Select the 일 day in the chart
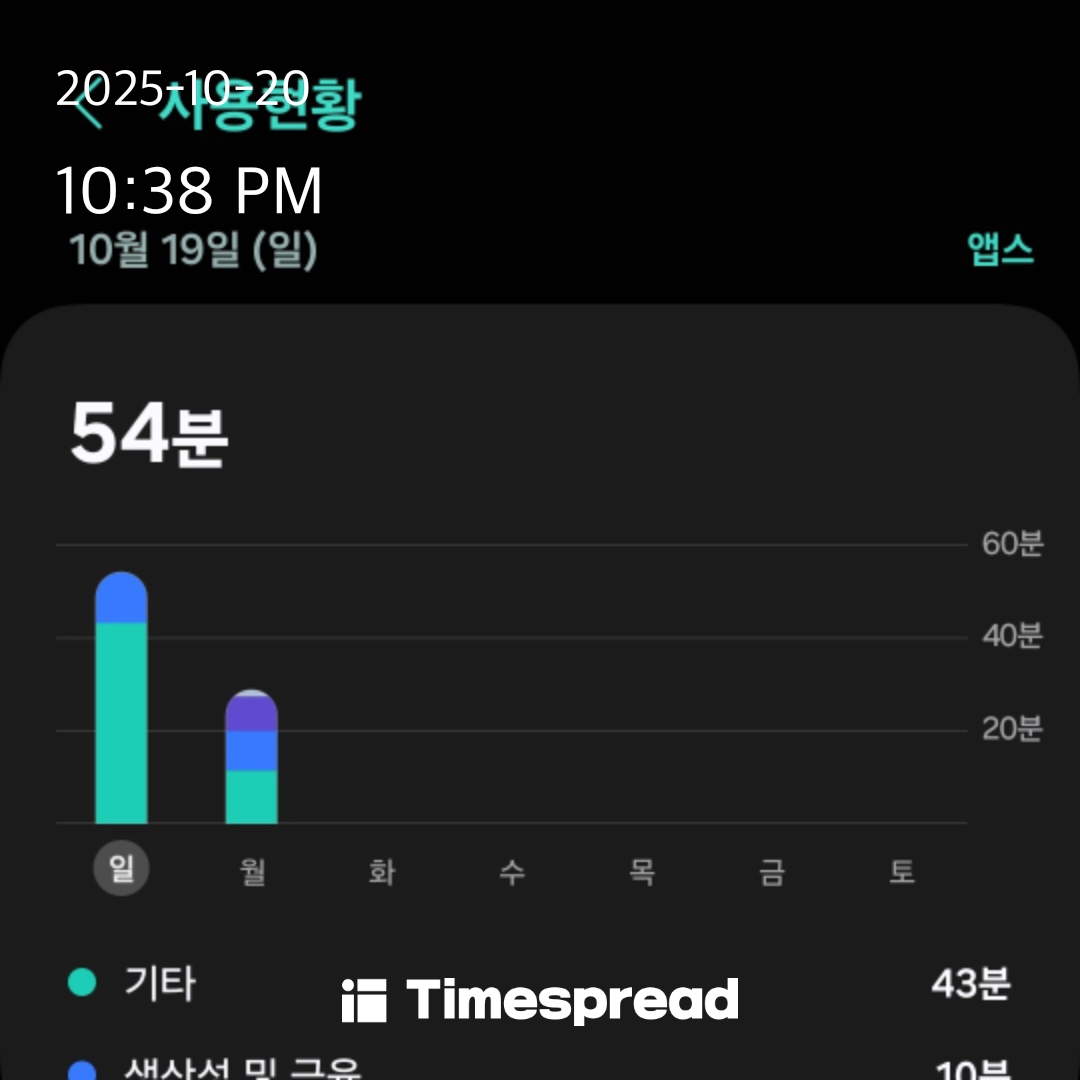The image size is (1080, 1080). 122,870
